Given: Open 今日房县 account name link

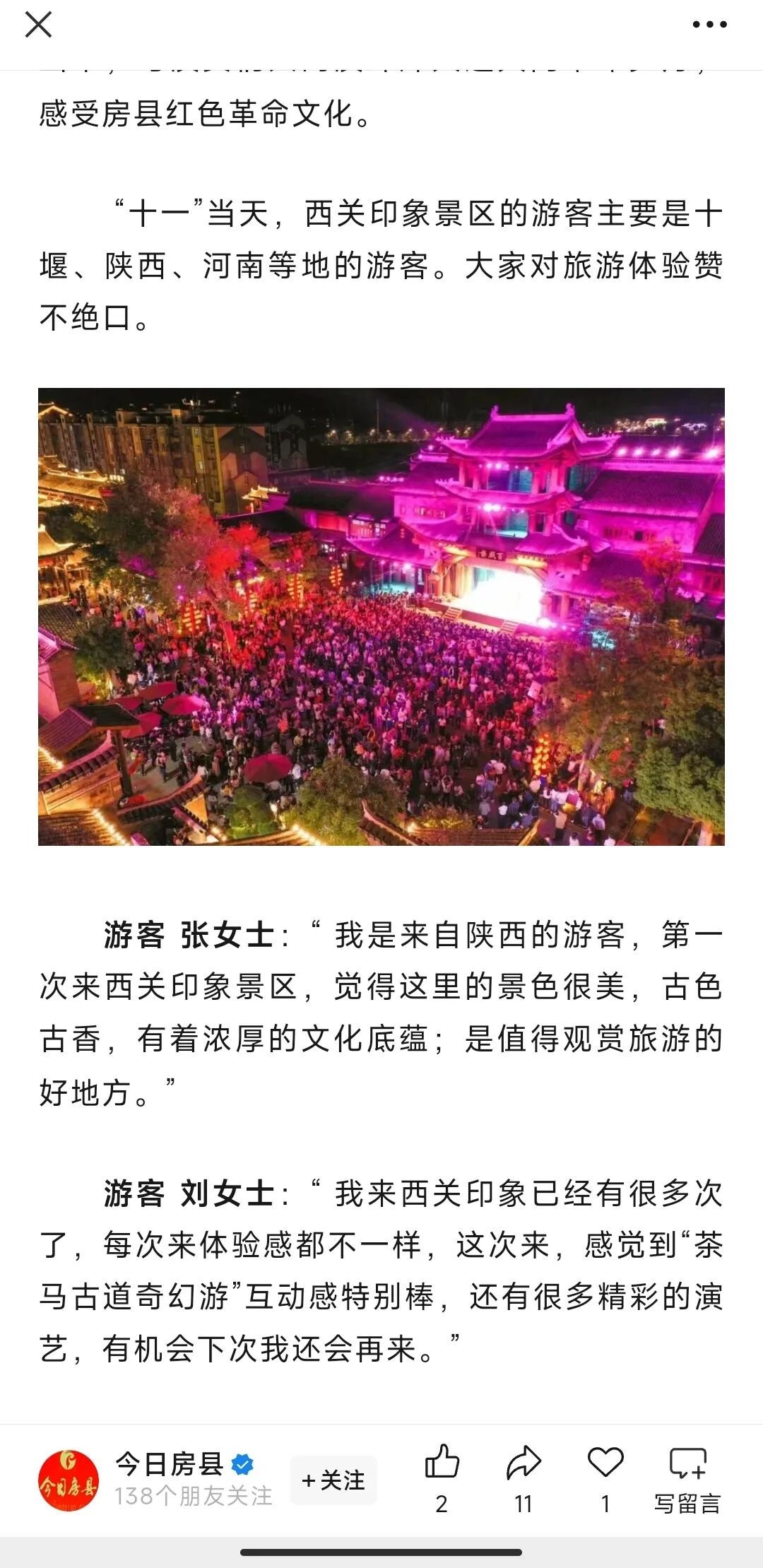Looking at the screenshot, I should pyautogui.click(x=170, y=1464).
